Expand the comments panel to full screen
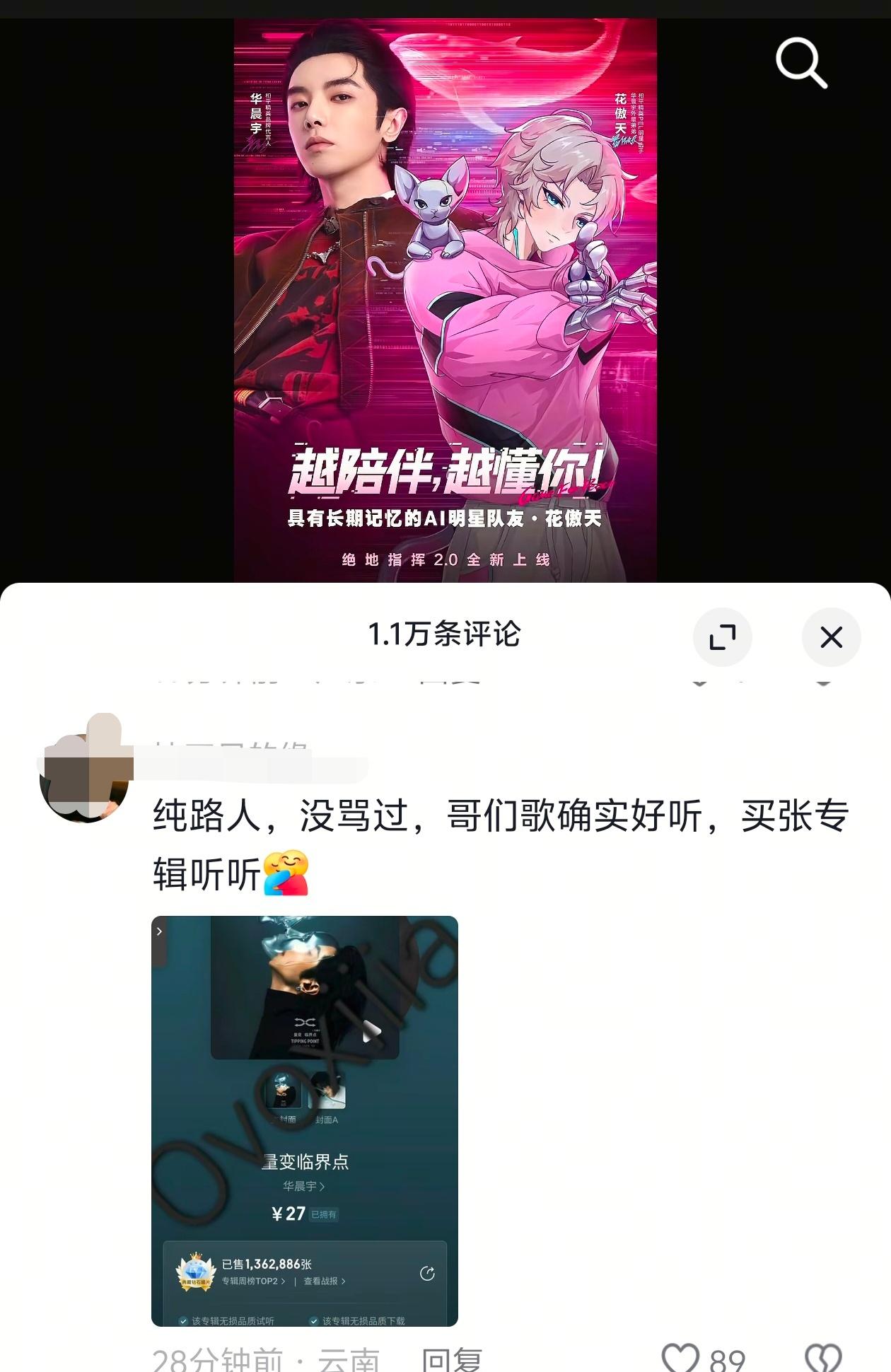891x1372 pixels. click(x=722, y=637)
